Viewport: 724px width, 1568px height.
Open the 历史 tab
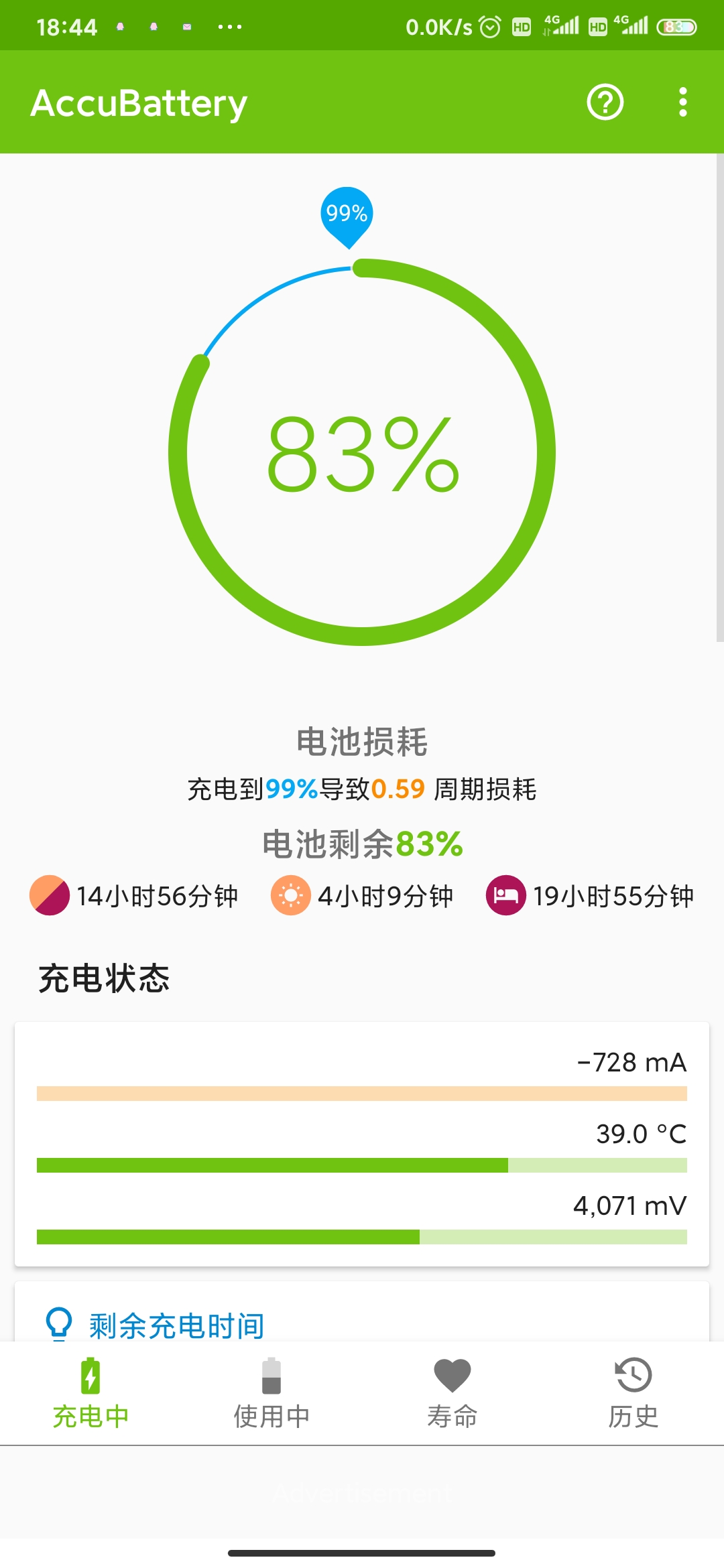coord(633,1394)
